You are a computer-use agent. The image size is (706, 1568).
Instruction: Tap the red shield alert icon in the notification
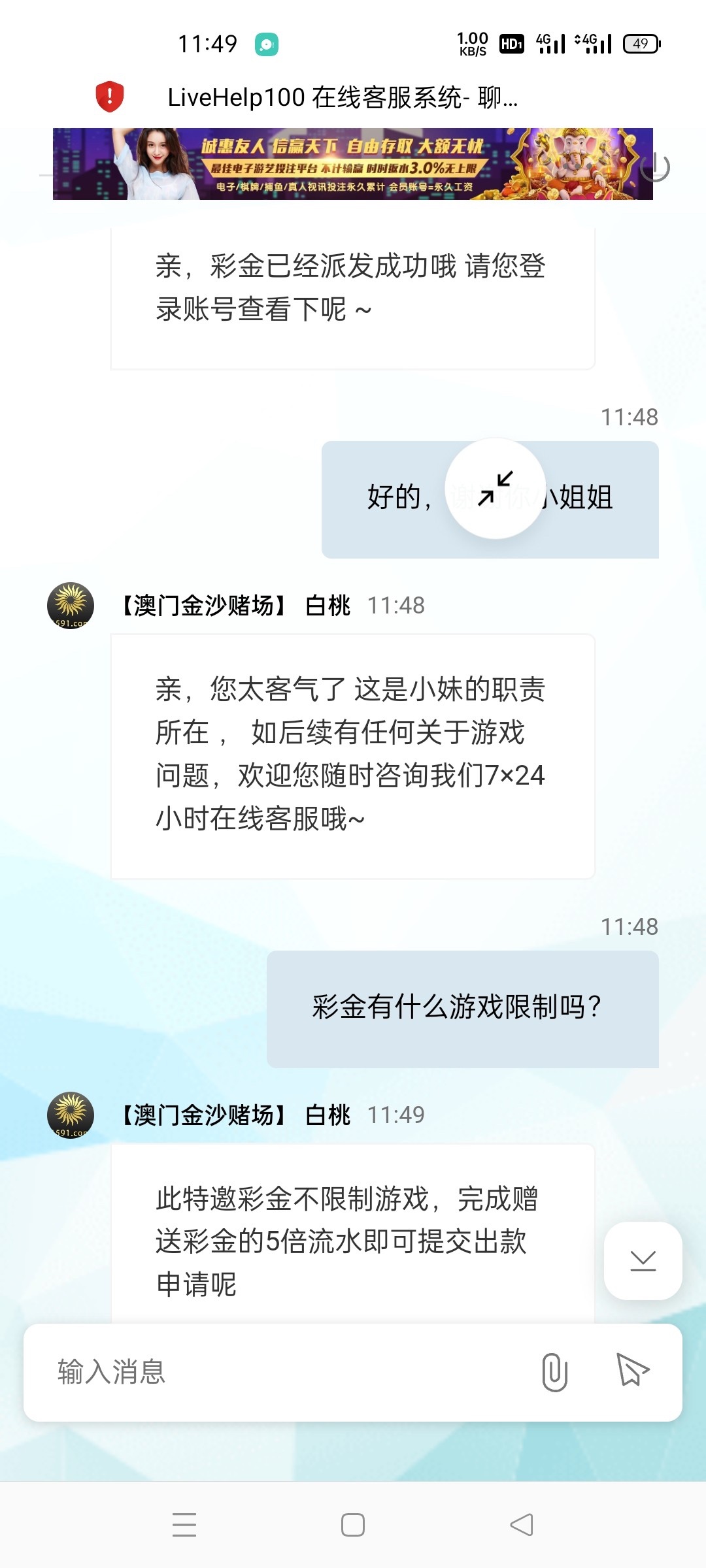pos(109,98)
